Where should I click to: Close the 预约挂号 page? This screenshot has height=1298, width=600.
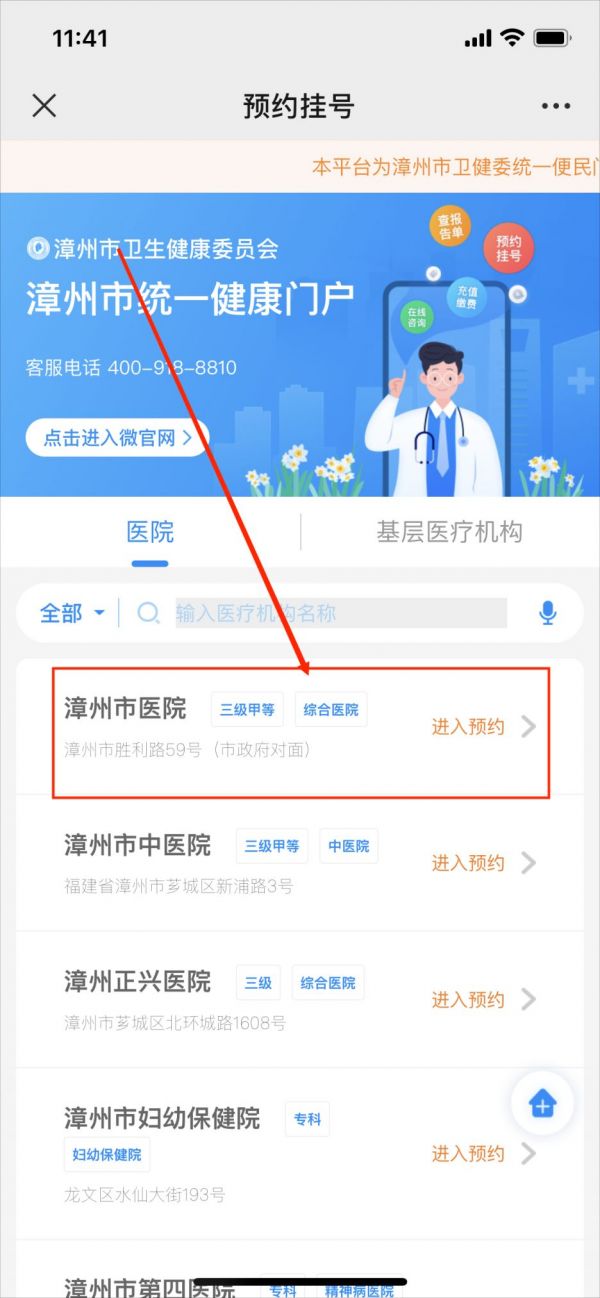[44, 106]
